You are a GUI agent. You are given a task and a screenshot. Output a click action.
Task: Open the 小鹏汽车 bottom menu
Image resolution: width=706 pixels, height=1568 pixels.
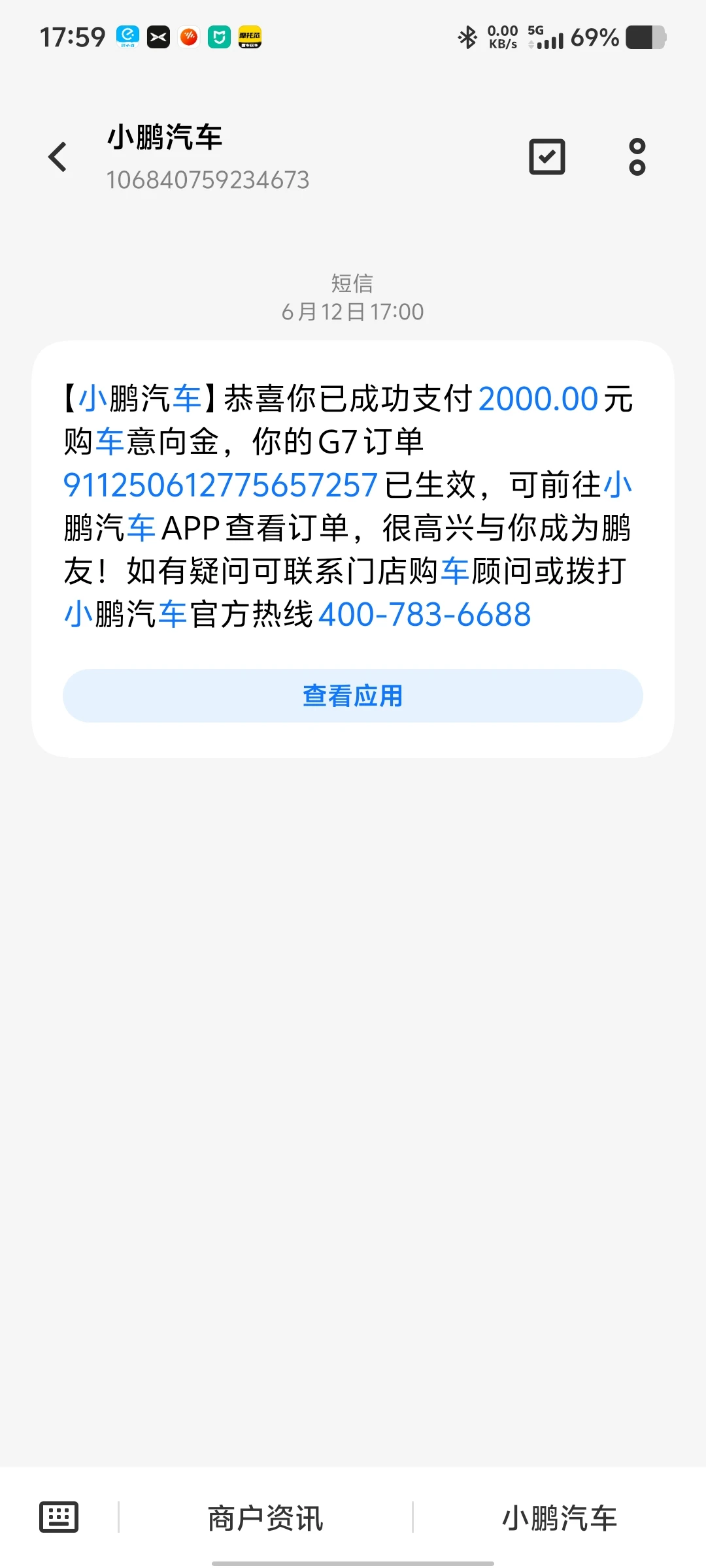point(560,1518)
